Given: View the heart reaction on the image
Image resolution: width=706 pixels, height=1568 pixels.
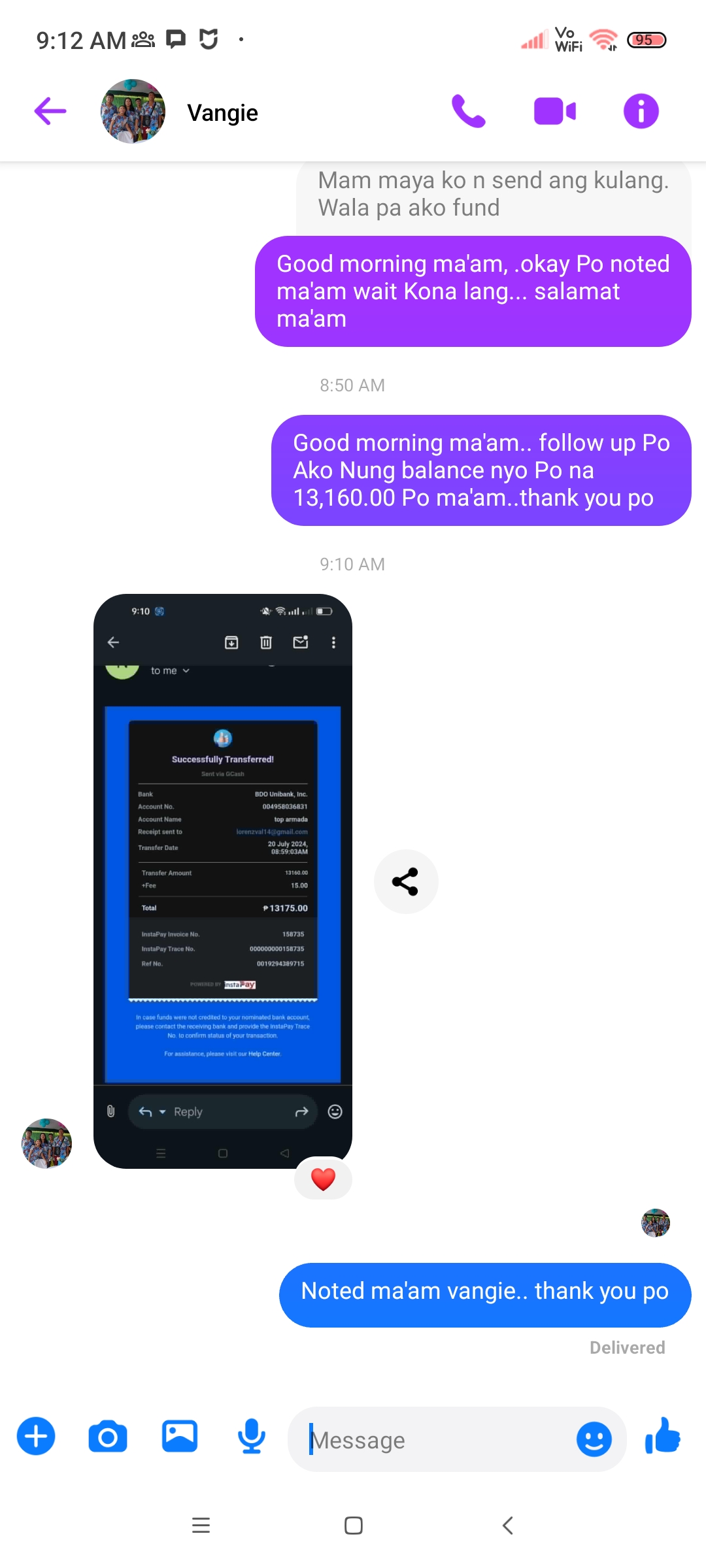Looking at the screenshot, I should [x=323, y=1179].
